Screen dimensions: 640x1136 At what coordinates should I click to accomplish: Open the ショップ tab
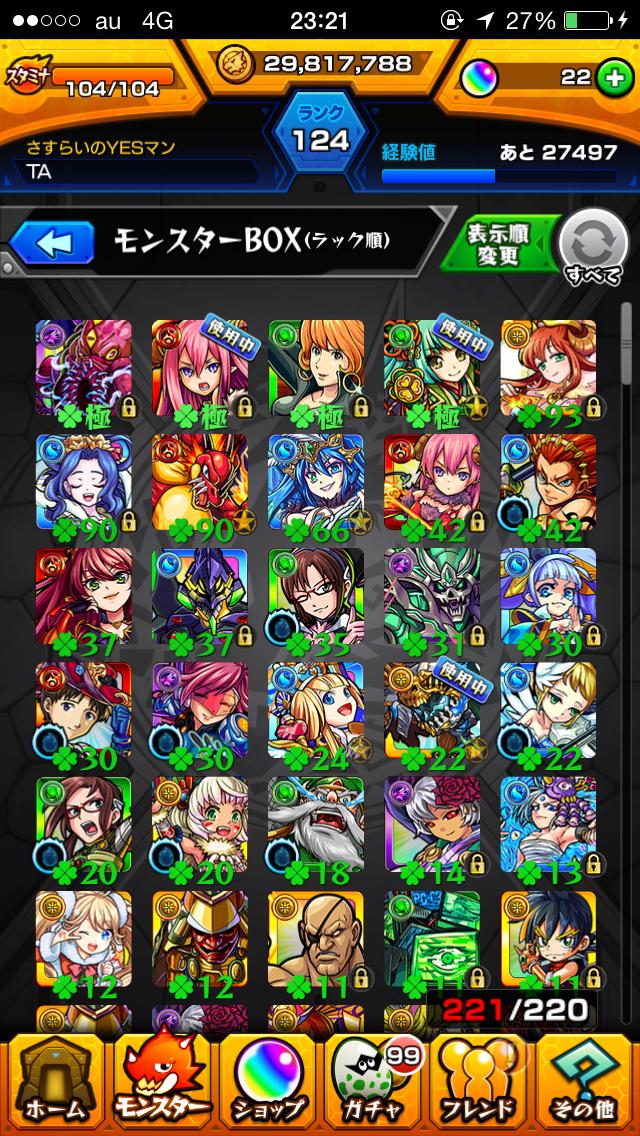point(267,1085)
